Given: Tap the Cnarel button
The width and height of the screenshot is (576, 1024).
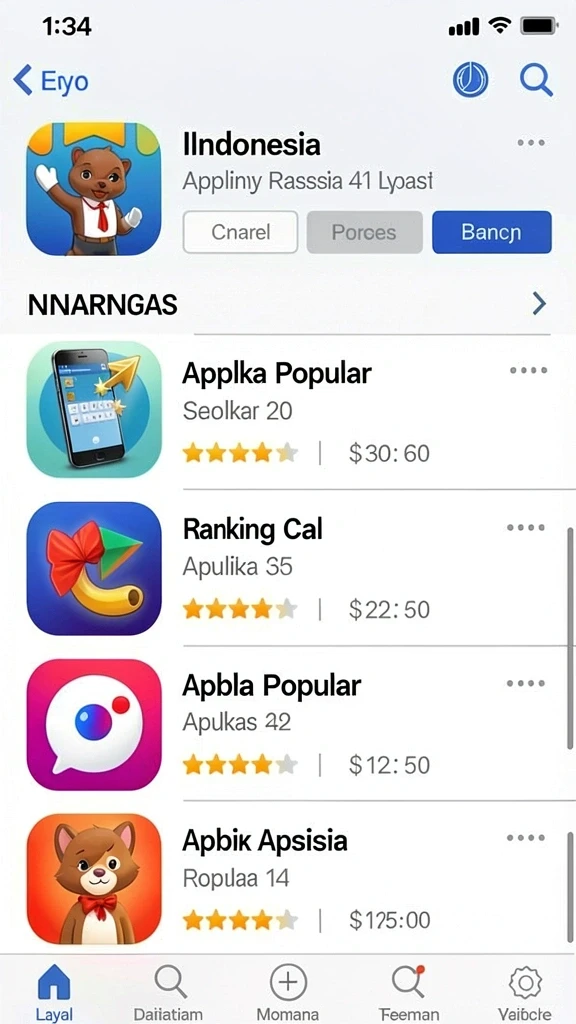Looking at the screenshot, I should pos(240,232).
